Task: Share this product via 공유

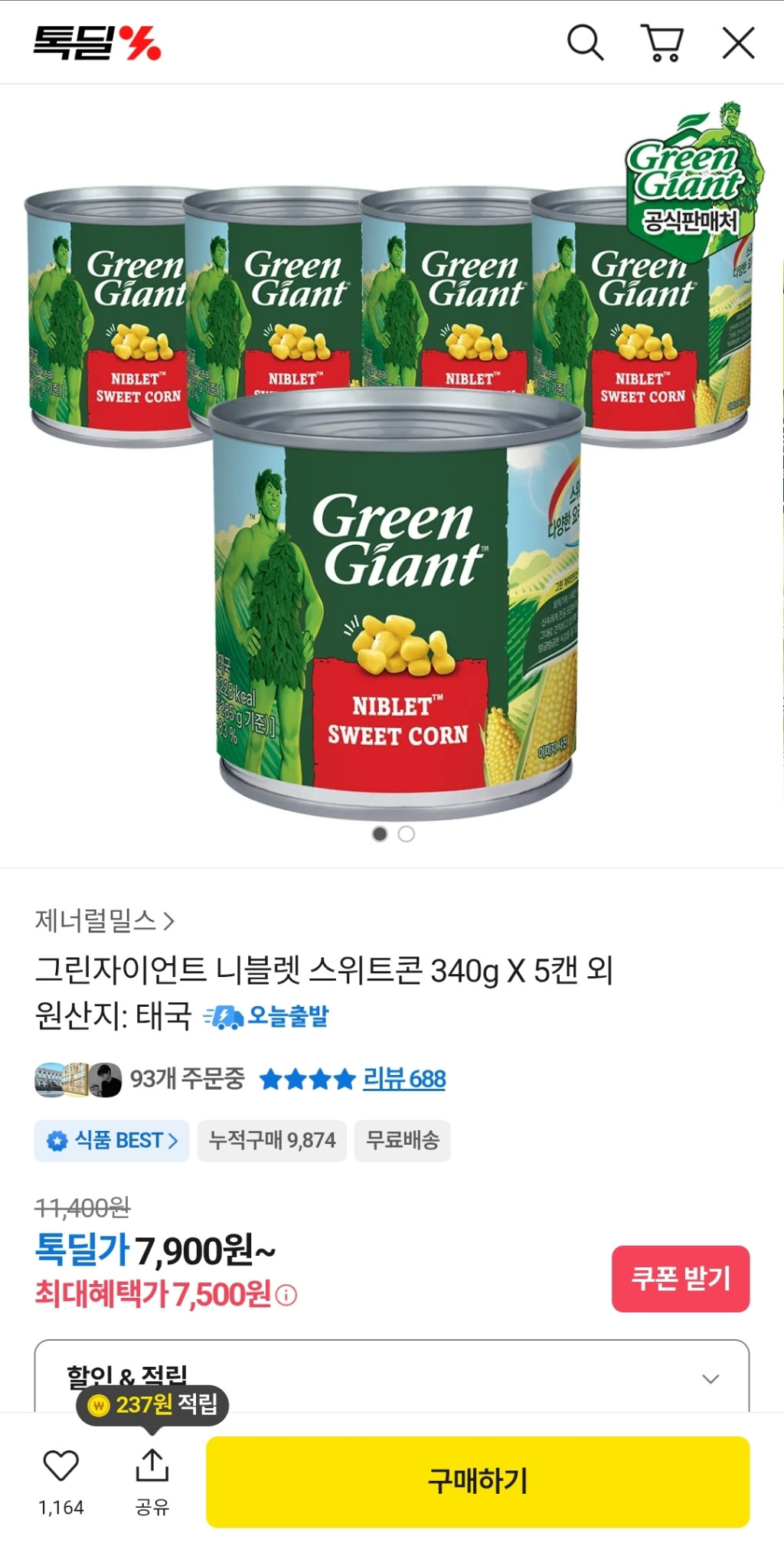Action: point(152,1479)
